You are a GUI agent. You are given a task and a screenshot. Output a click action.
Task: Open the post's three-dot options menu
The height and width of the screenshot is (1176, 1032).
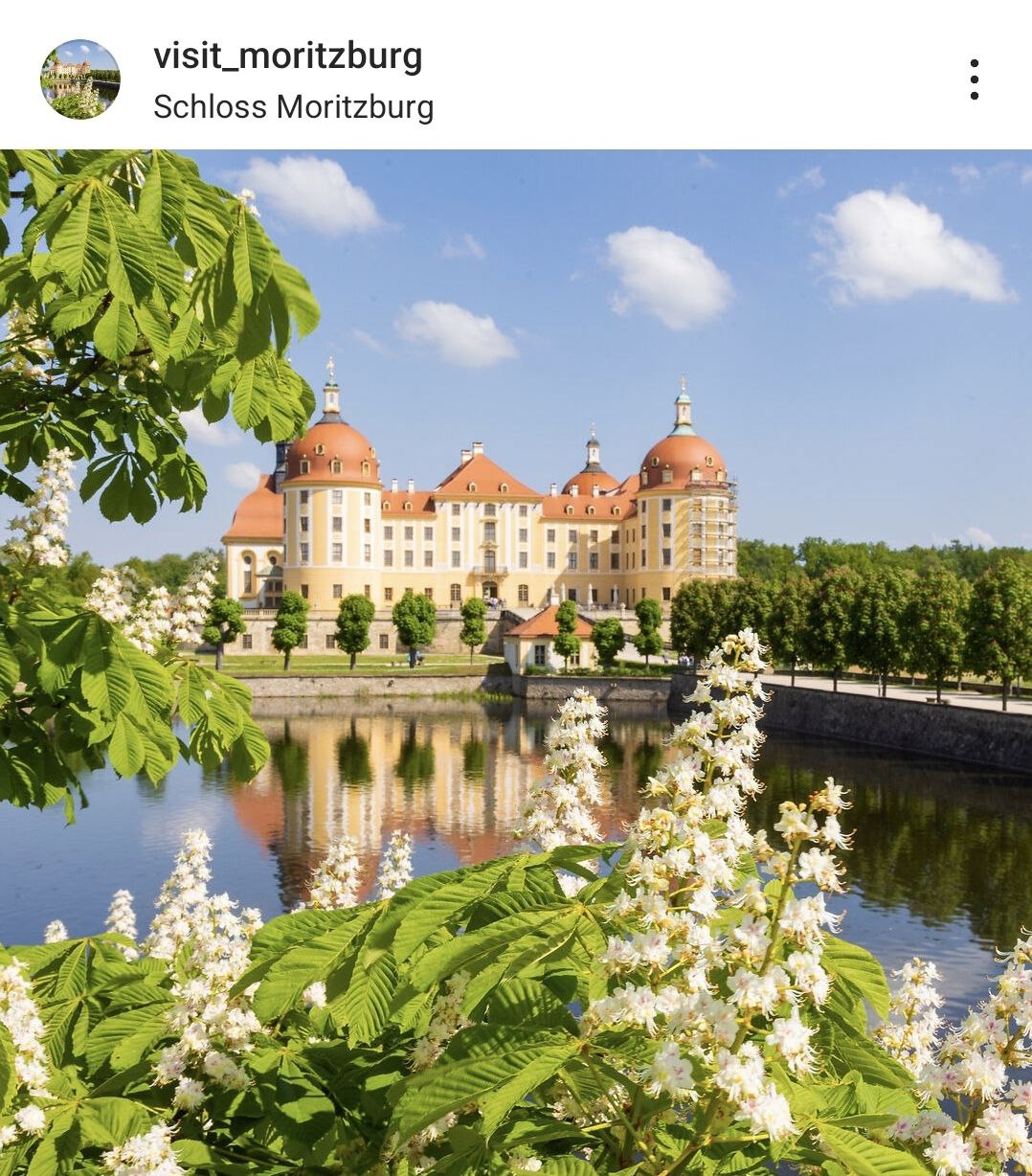pos(974,79)
